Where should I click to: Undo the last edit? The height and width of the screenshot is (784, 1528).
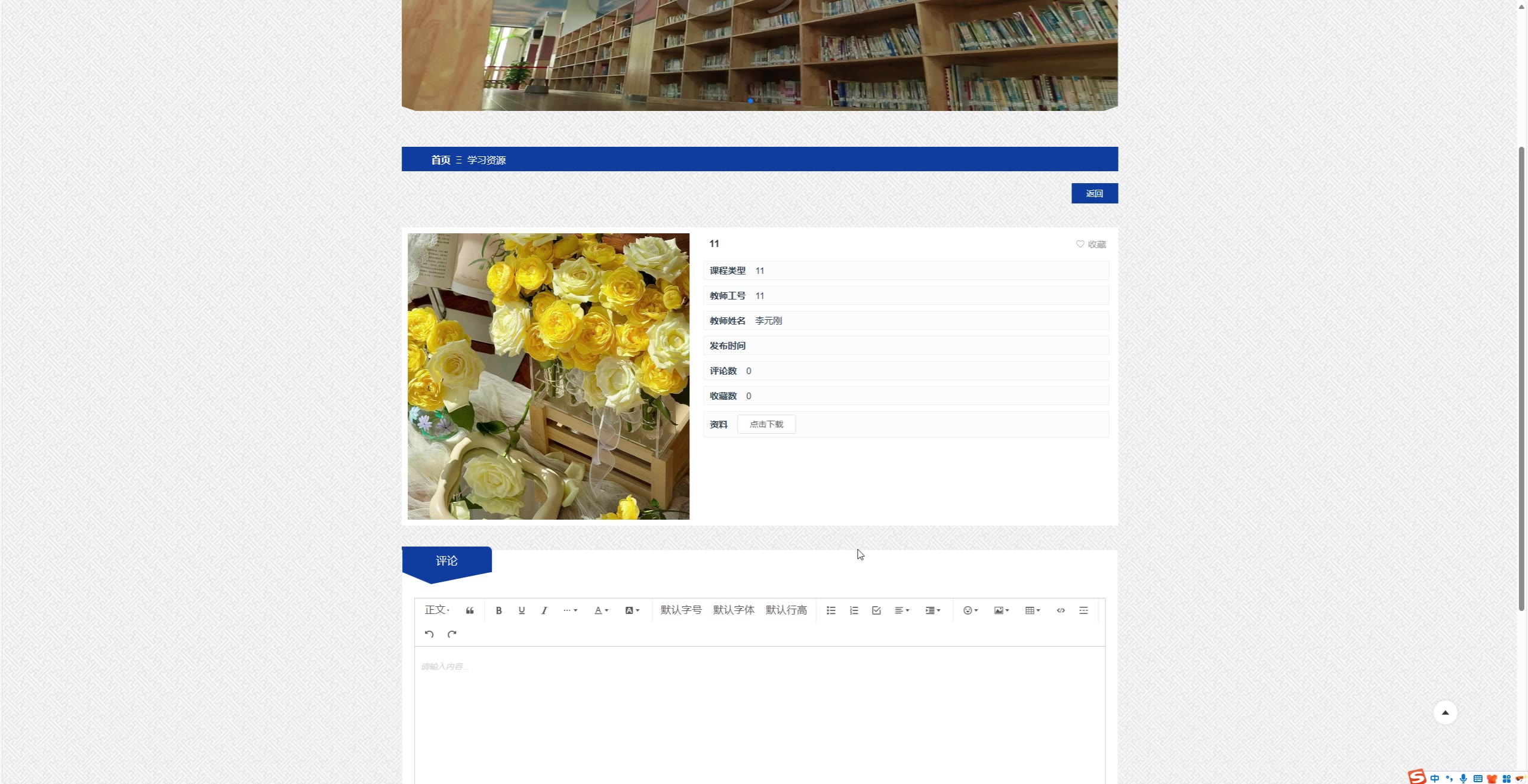429,634
